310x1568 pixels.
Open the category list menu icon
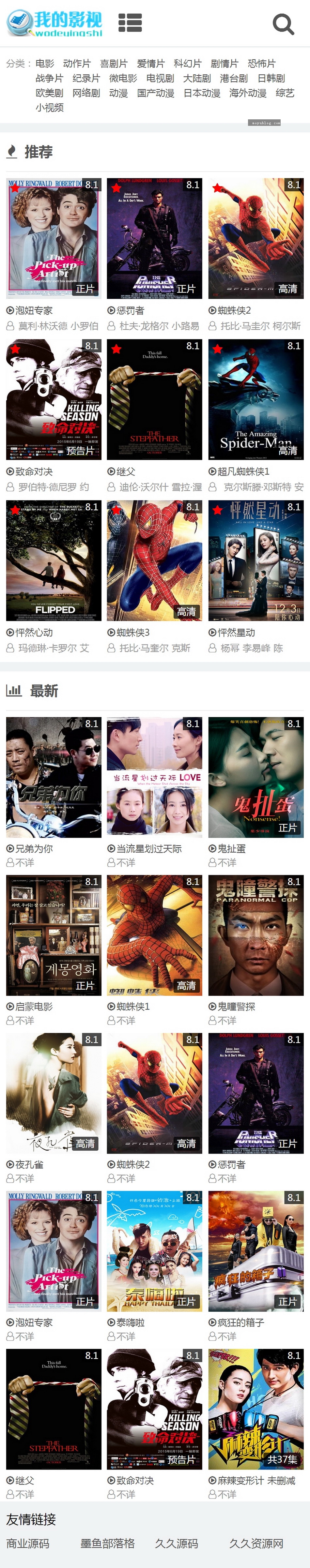click(x=130, y=23)
